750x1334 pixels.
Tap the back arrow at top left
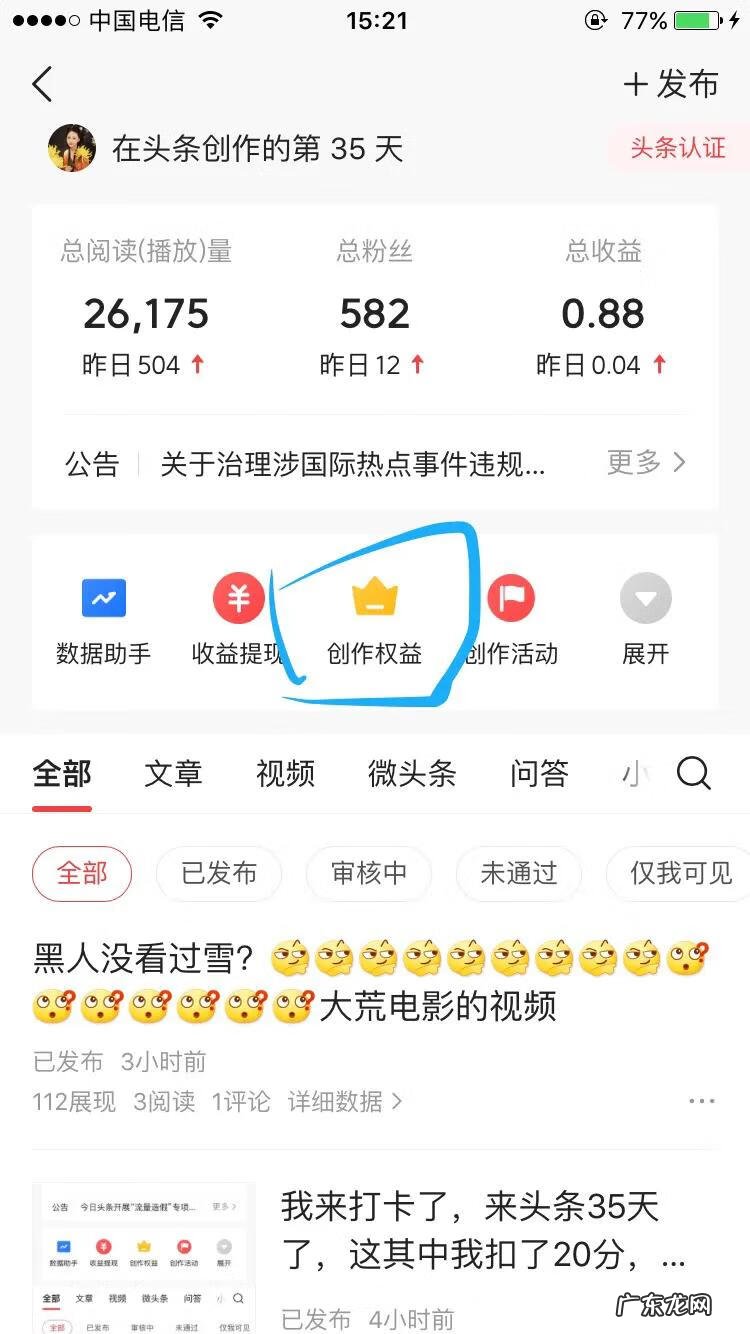click(x=42, y=84)
